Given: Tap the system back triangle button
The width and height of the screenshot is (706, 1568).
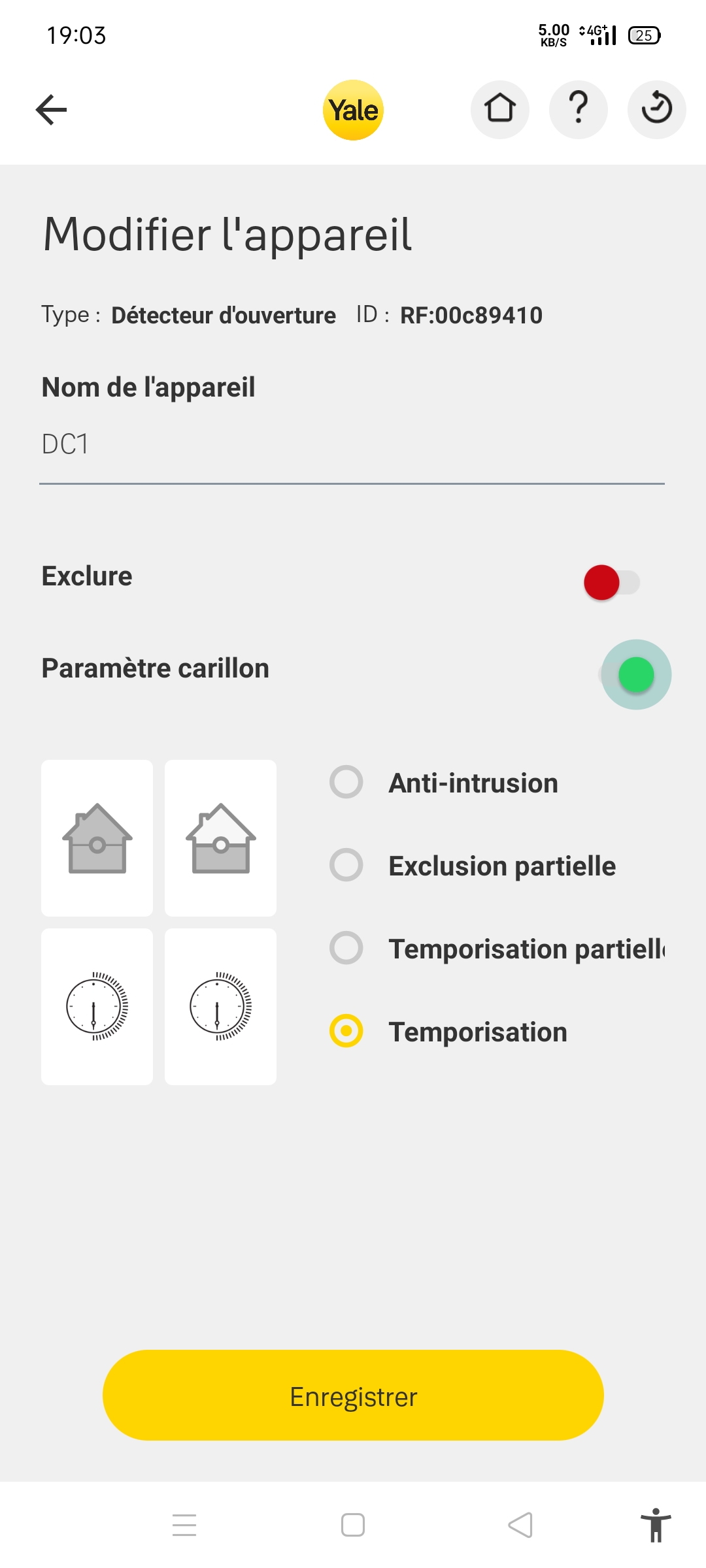Looking at the screenshot, I should 520,1526.
